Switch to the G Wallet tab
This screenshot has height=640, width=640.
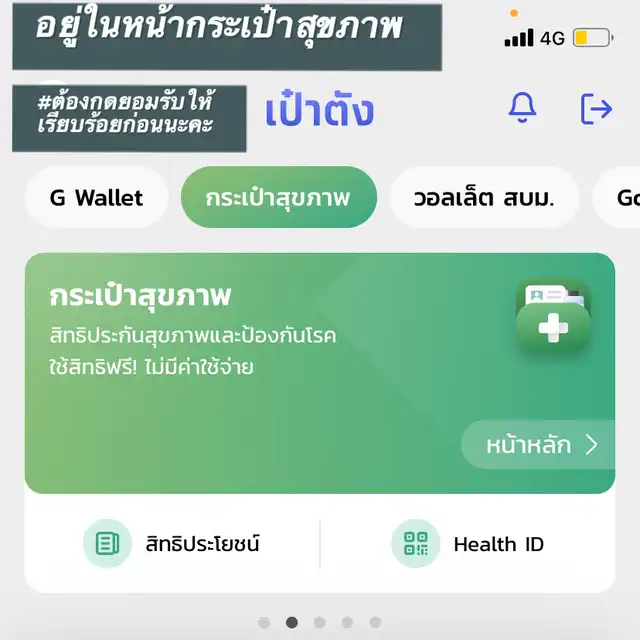[97, 198]
